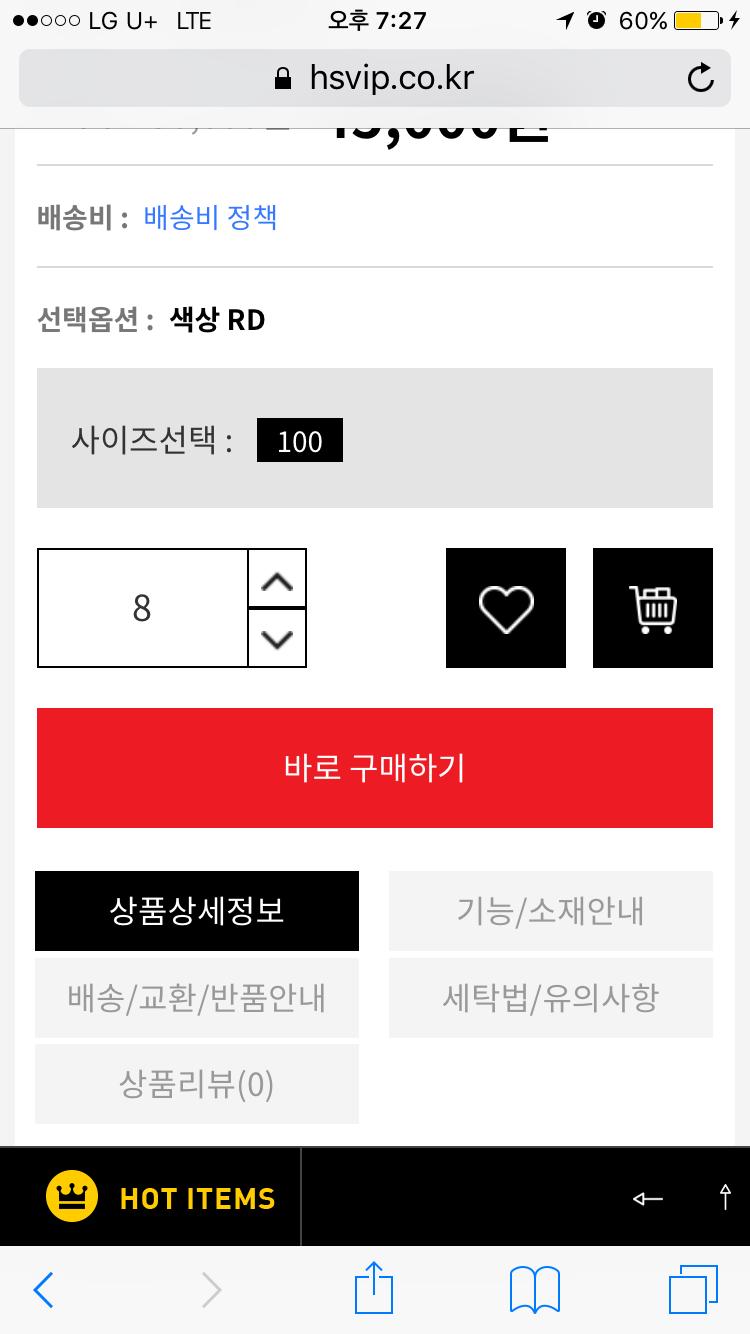Tap the quantity field showing 8

142,608
